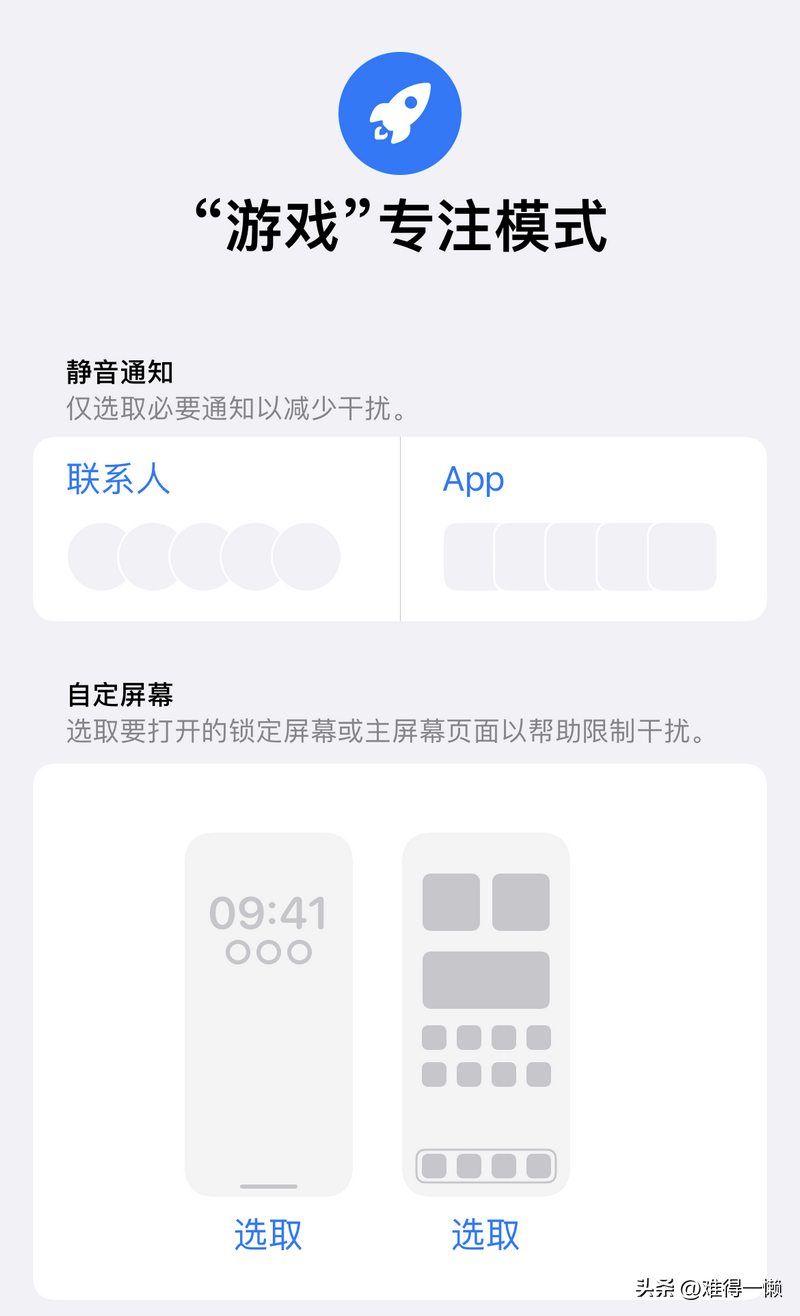800x1316 pixels.
Task: Open 联系人 allowed contacts settings
Action: (x=217, y=529)
